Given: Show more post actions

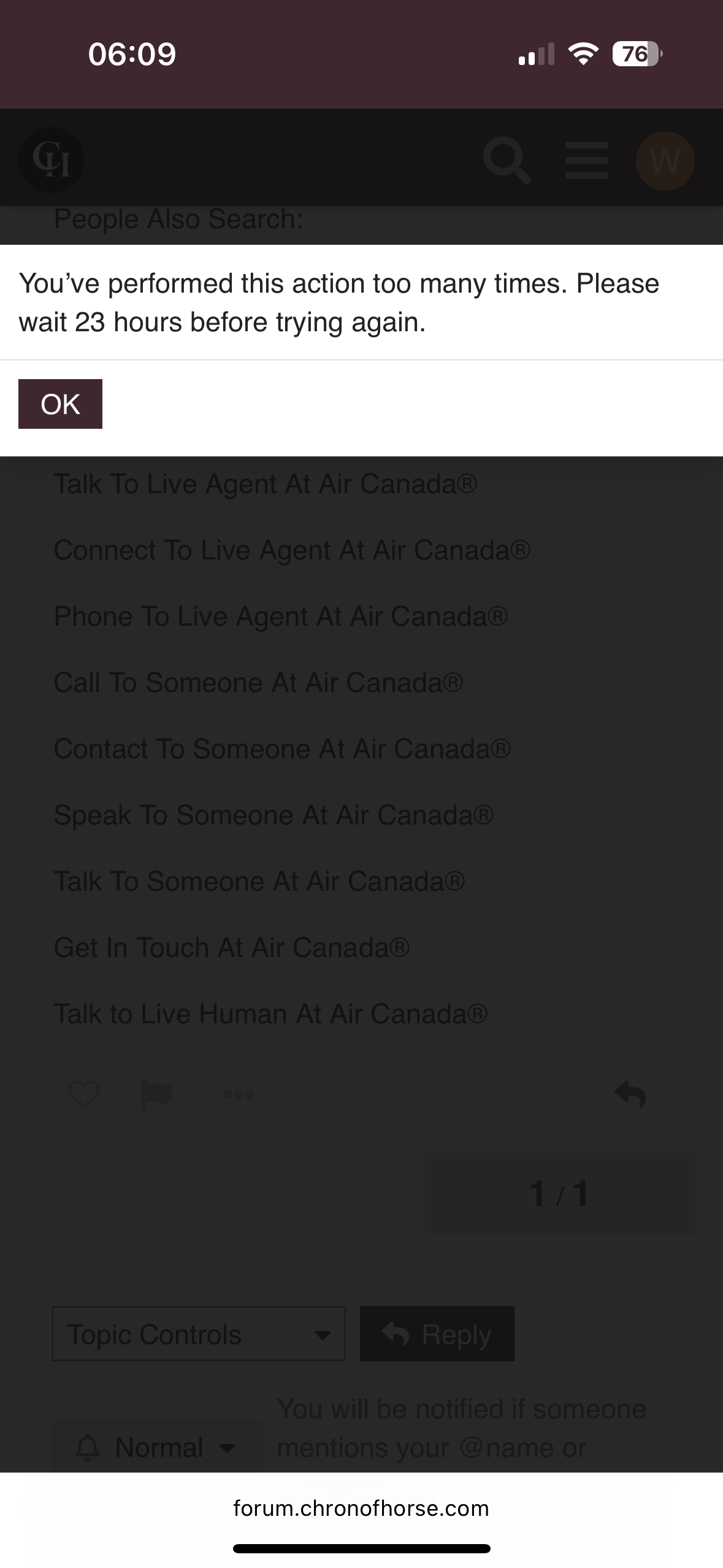Looking at the screenshot, I should (239, 1094).
